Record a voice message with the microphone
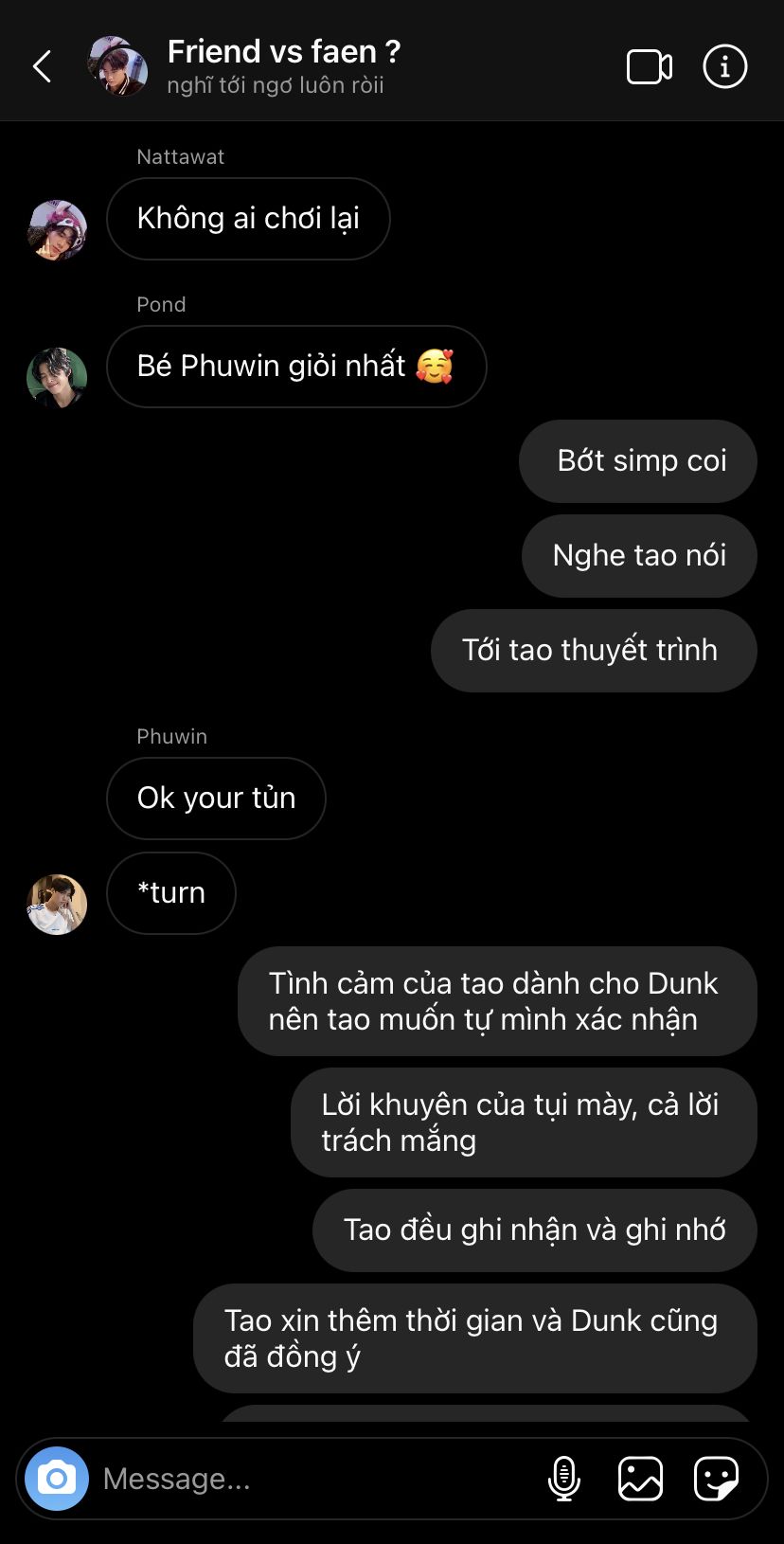 tap(564, 1479)
